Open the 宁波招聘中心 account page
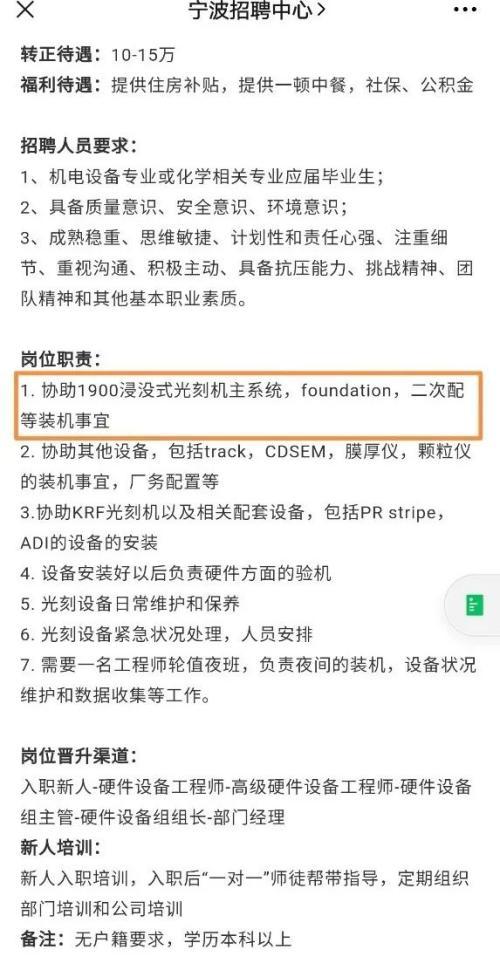This screenshot has width=500, height=977. [257, 10]
